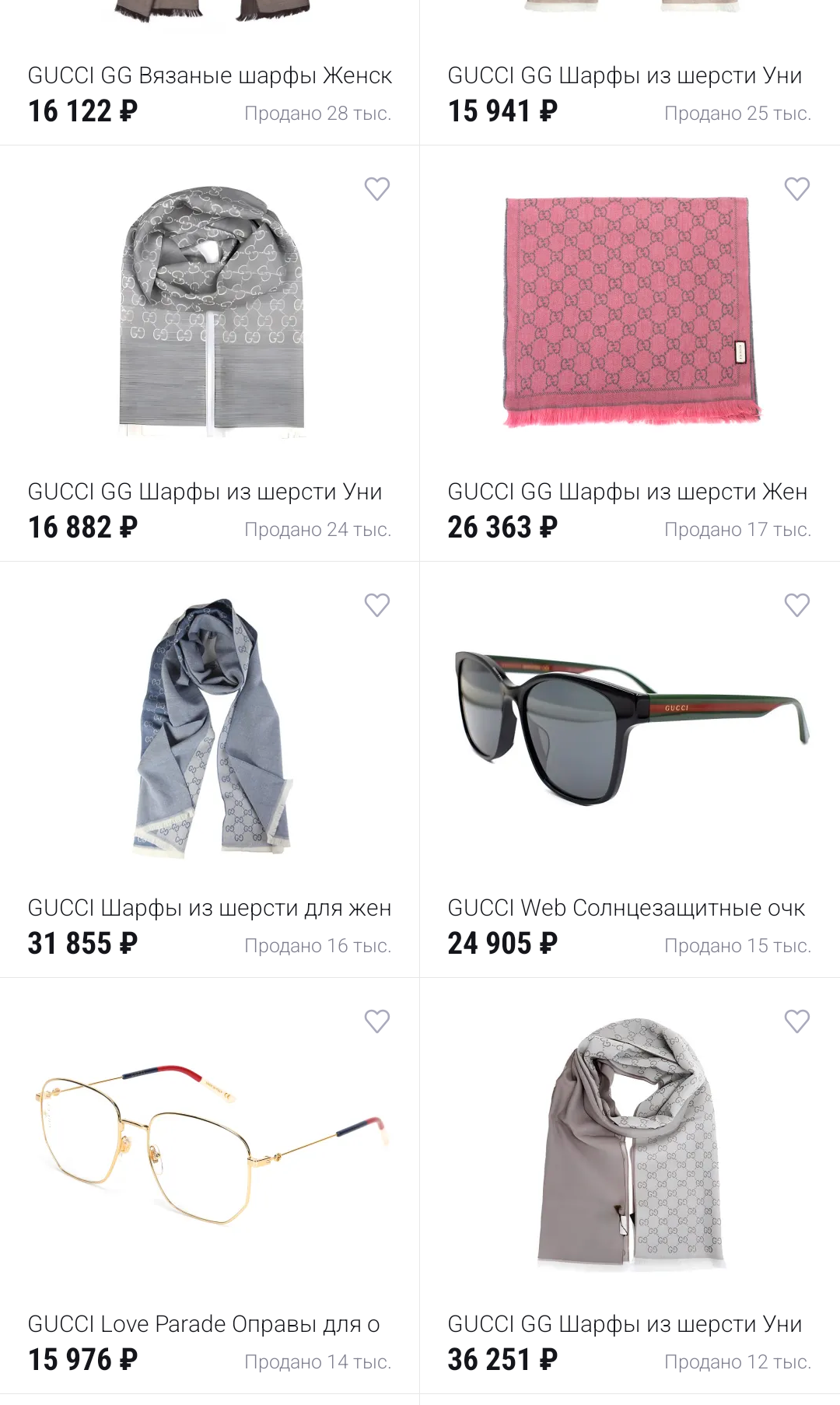Like the blue scarf priced 31 855 ₽
The width and height of the screenshot is (840, 1405).
pyautogui.click(x=377, y=605)
